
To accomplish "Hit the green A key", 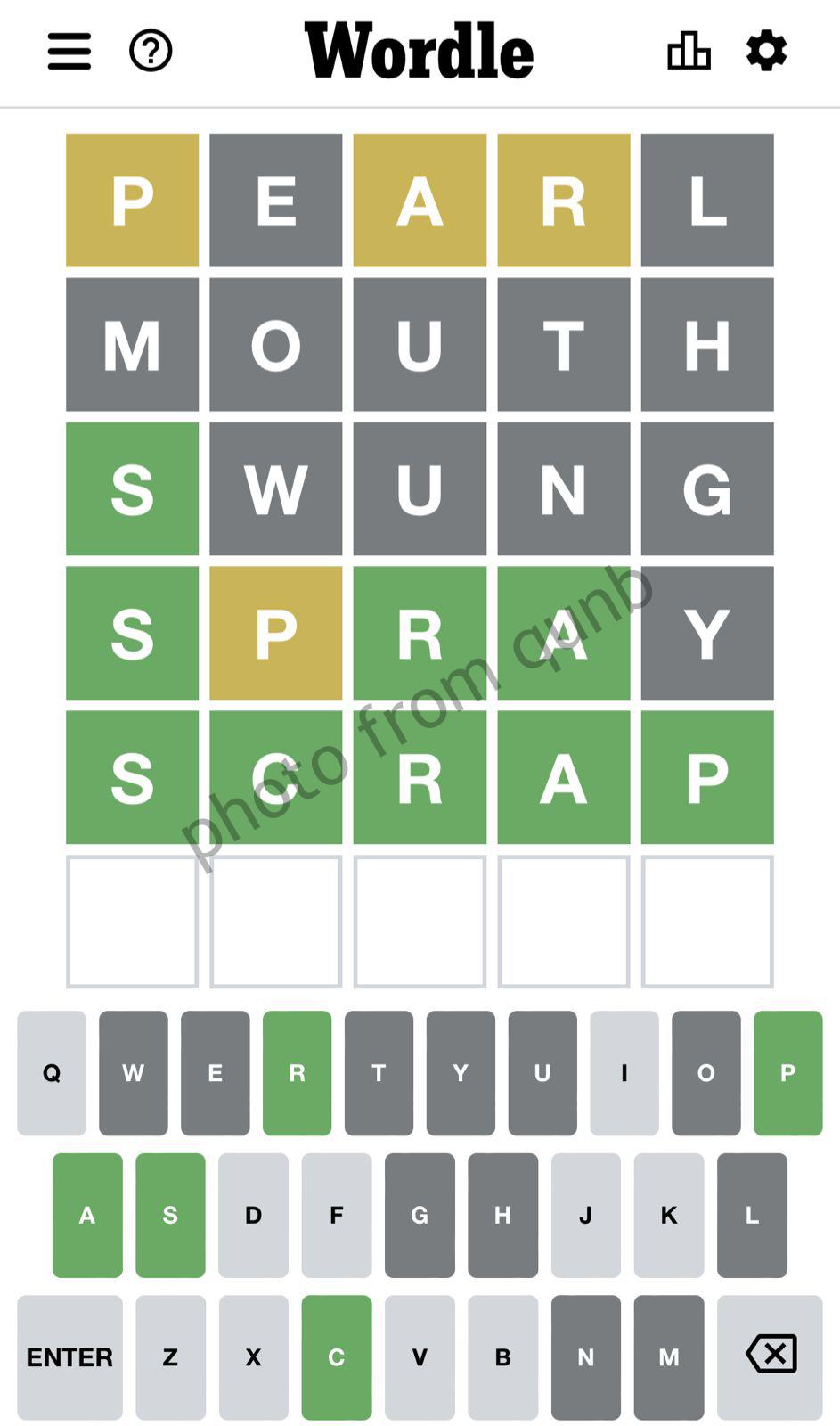I will 87,1215.
